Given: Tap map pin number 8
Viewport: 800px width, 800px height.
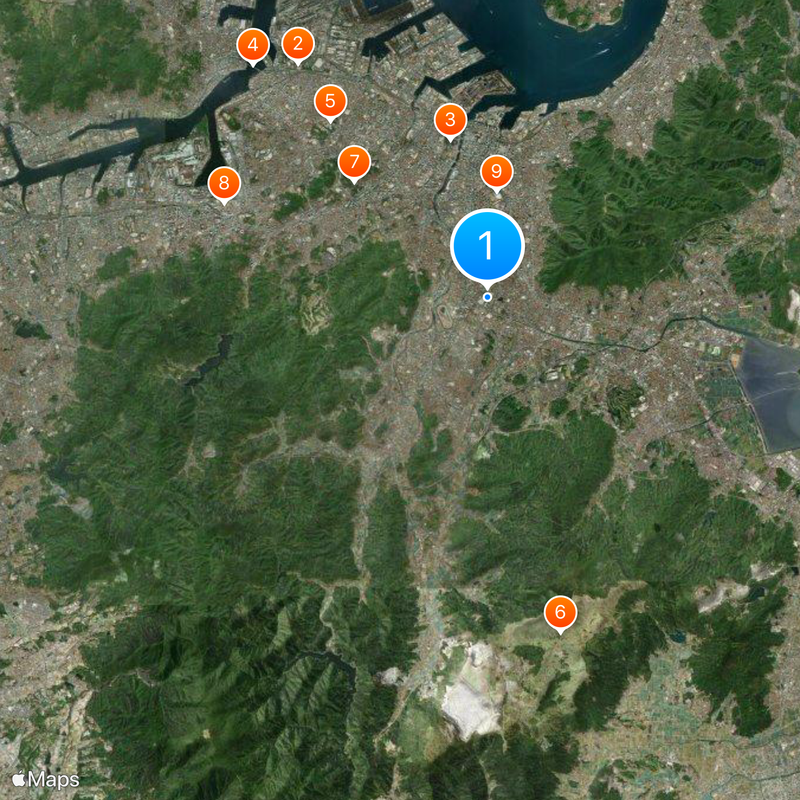Looking at the screenshot, I should click(224, 183).
